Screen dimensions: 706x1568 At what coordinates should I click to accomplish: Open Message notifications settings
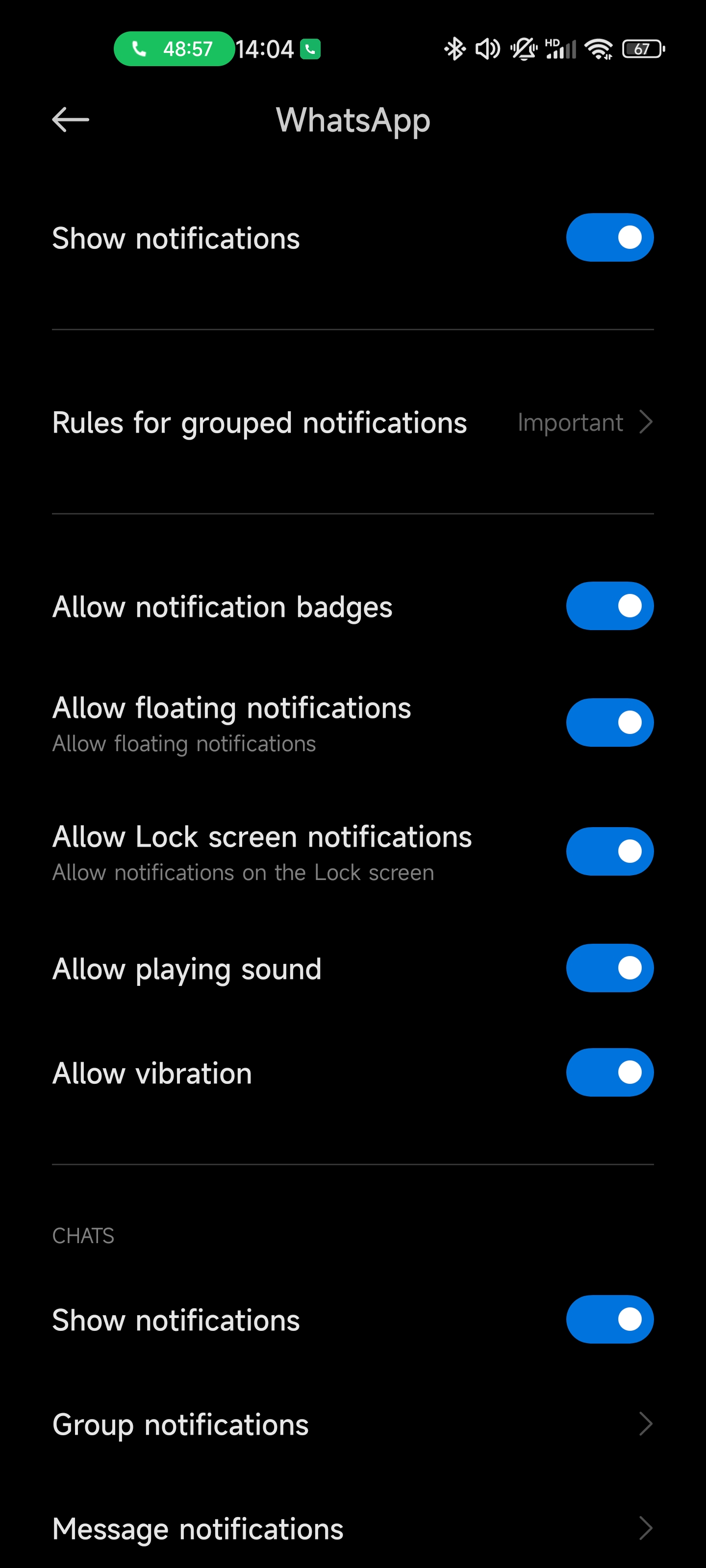click(353, 1528)
